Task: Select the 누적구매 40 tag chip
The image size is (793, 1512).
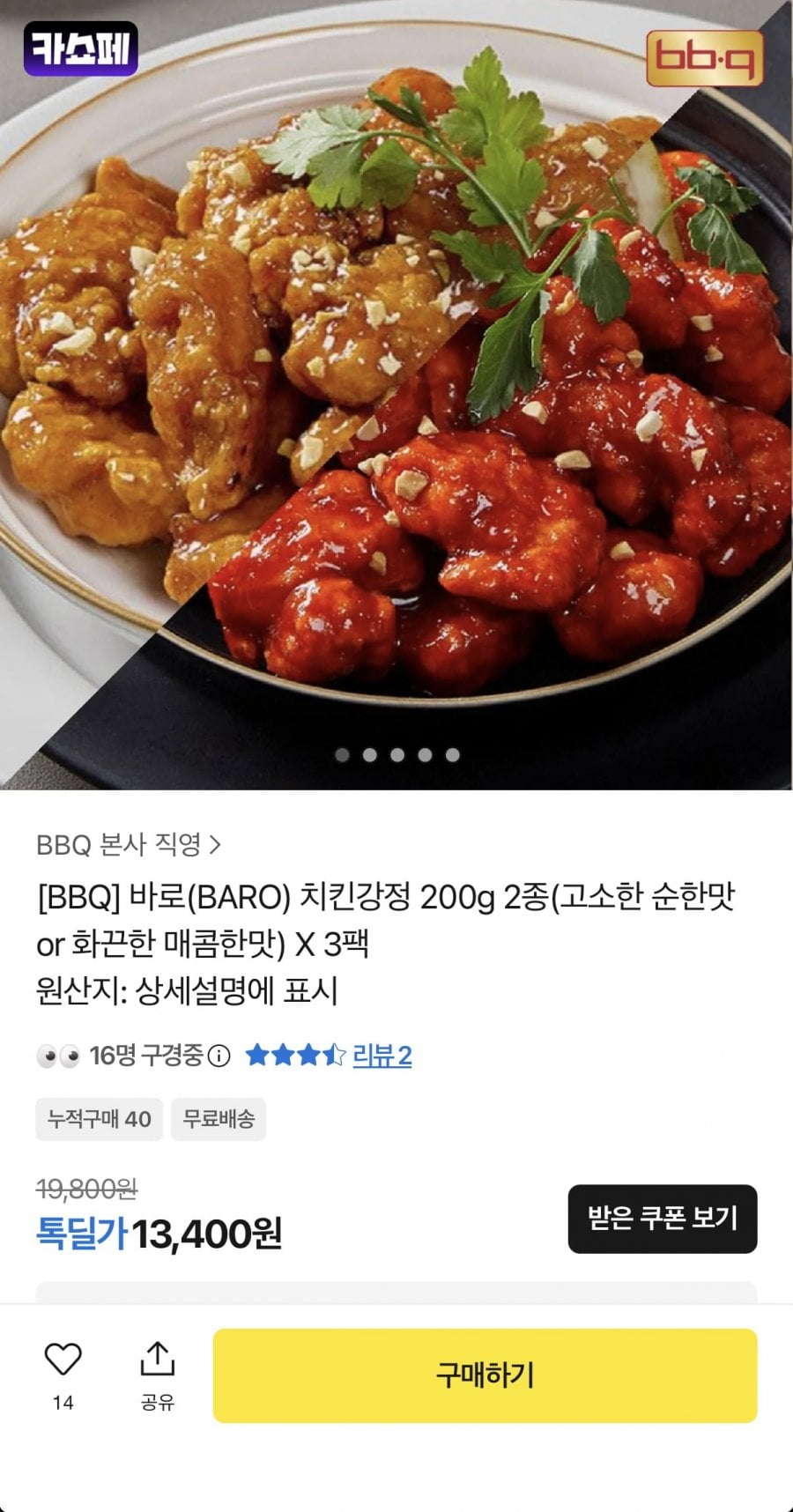Action: pos(99,1119)
